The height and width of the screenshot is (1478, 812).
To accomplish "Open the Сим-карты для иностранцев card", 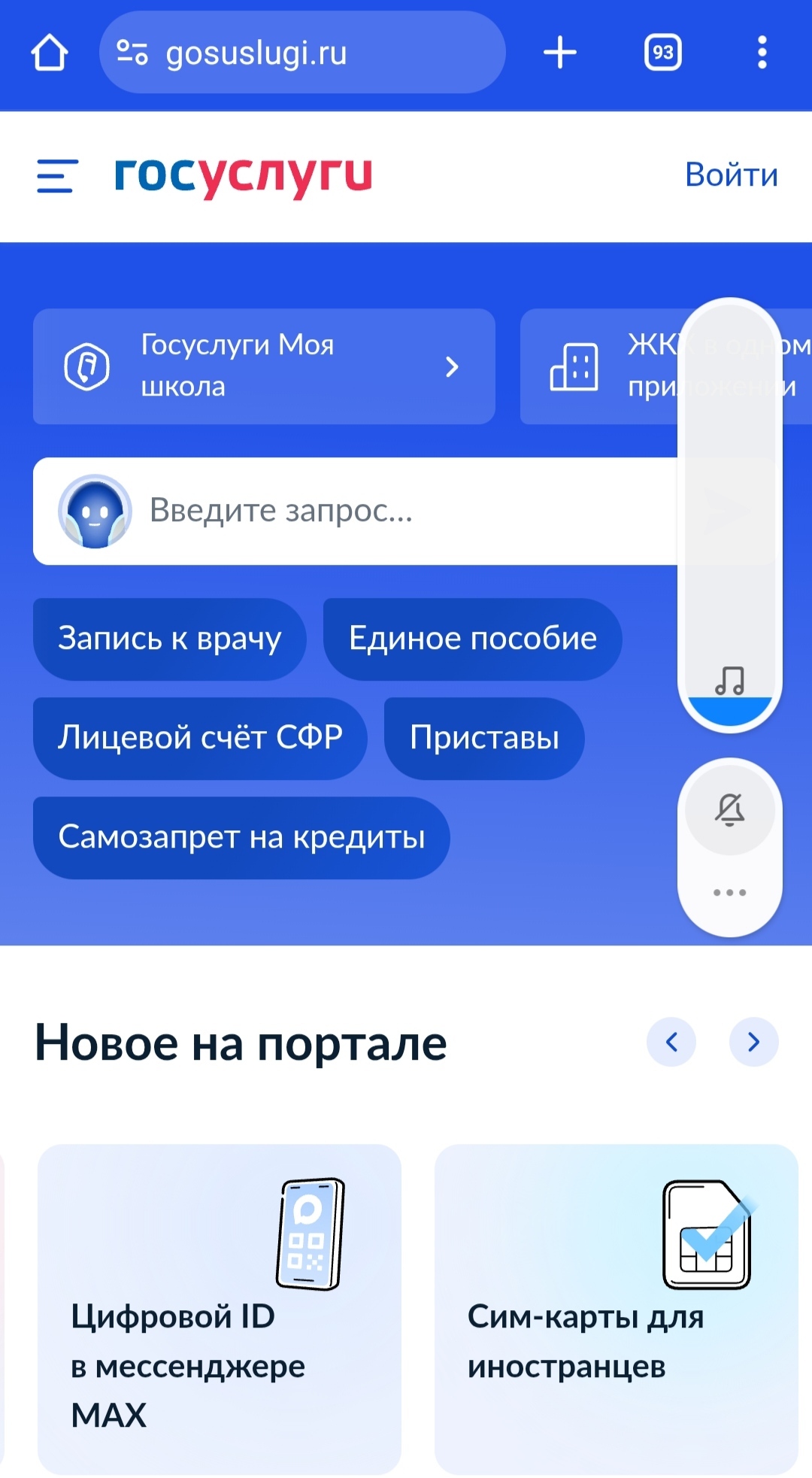I will tap(616, 1309).
